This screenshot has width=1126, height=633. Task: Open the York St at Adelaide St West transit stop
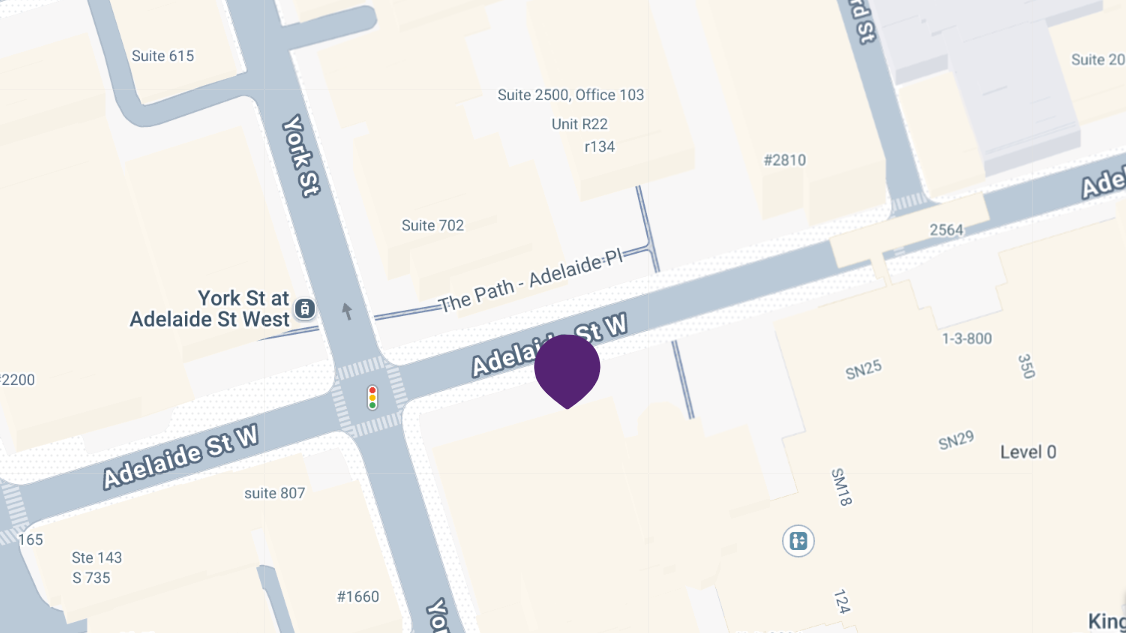click(x=305, y=309)
